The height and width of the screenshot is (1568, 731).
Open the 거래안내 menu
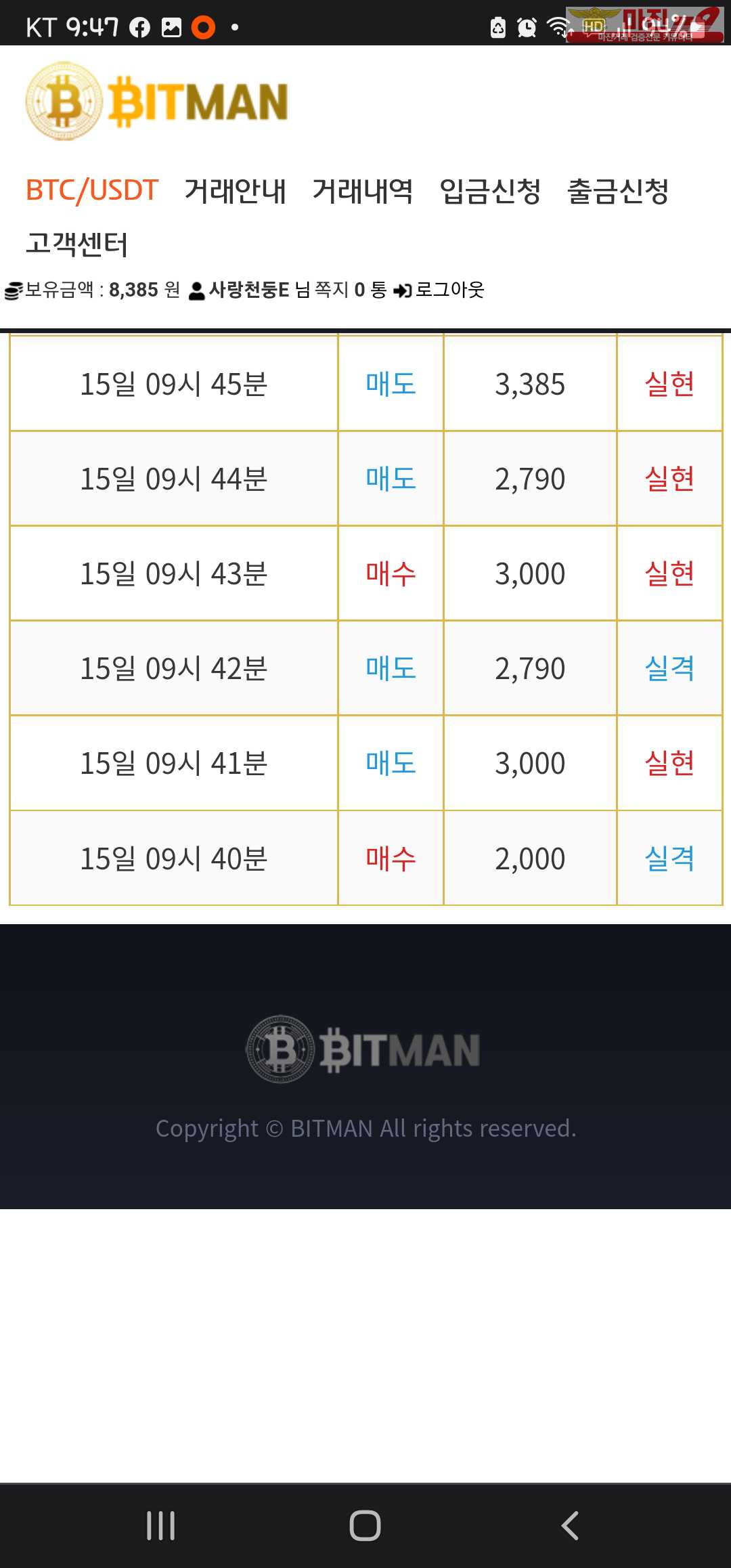click(x=235, y=191)
